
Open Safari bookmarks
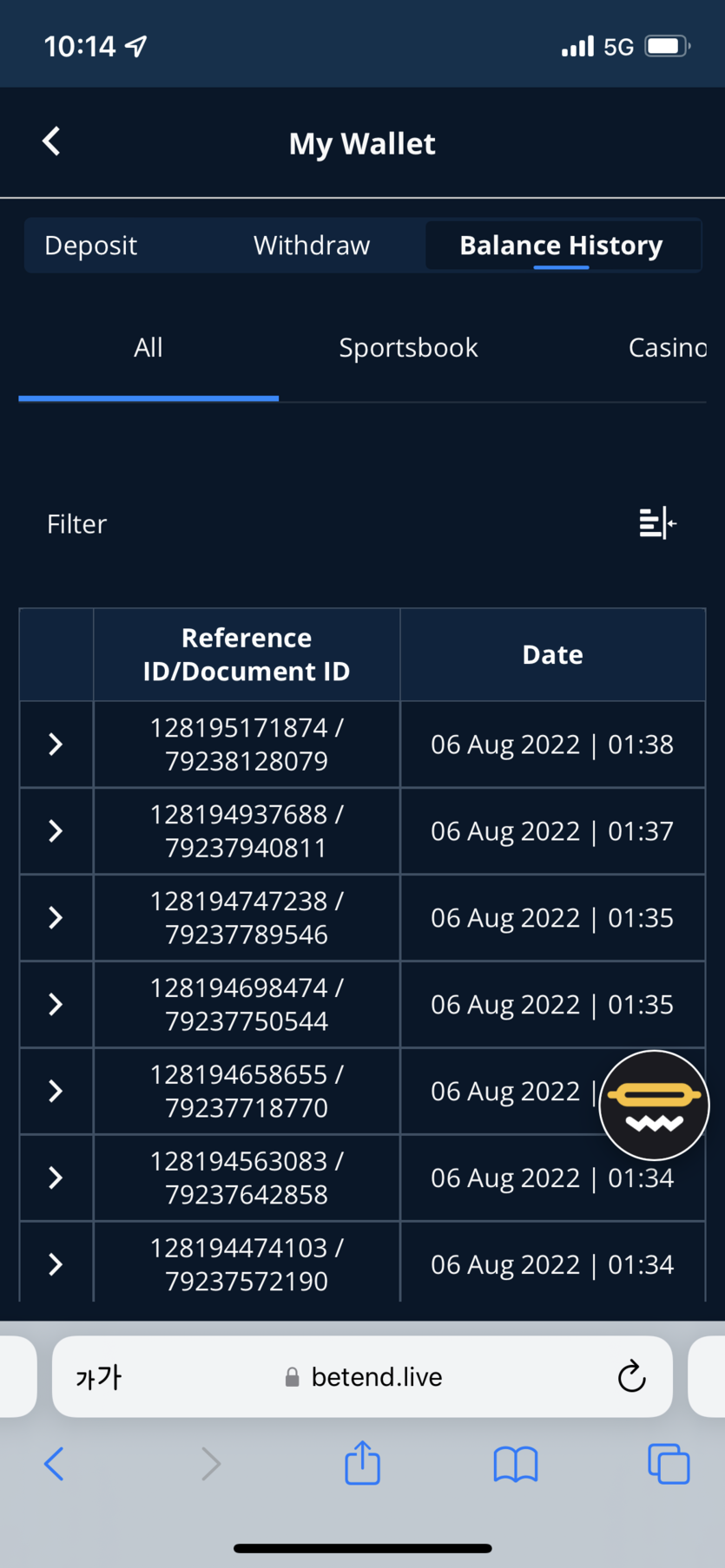516,1464
